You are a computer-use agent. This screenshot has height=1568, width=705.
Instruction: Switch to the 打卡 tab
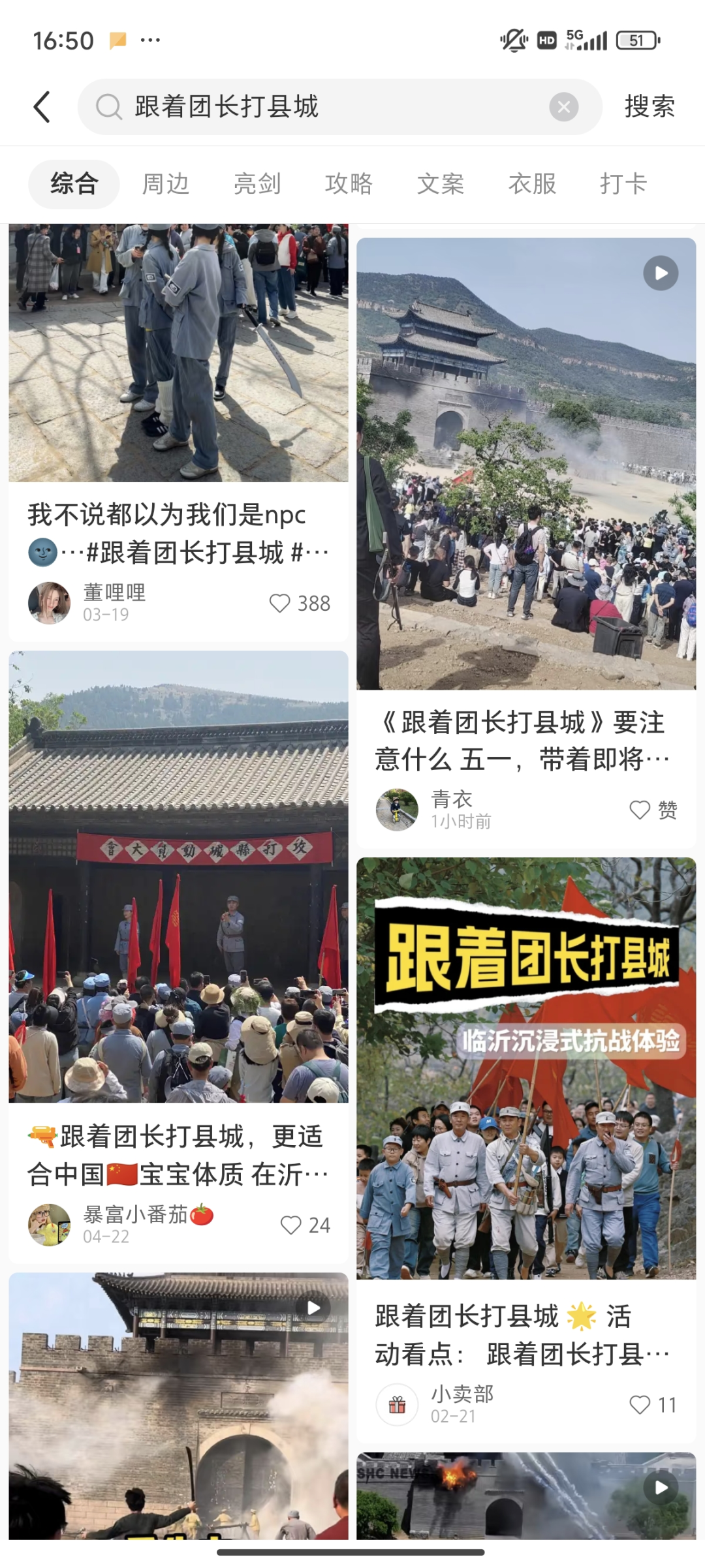[x=623, y=184]
